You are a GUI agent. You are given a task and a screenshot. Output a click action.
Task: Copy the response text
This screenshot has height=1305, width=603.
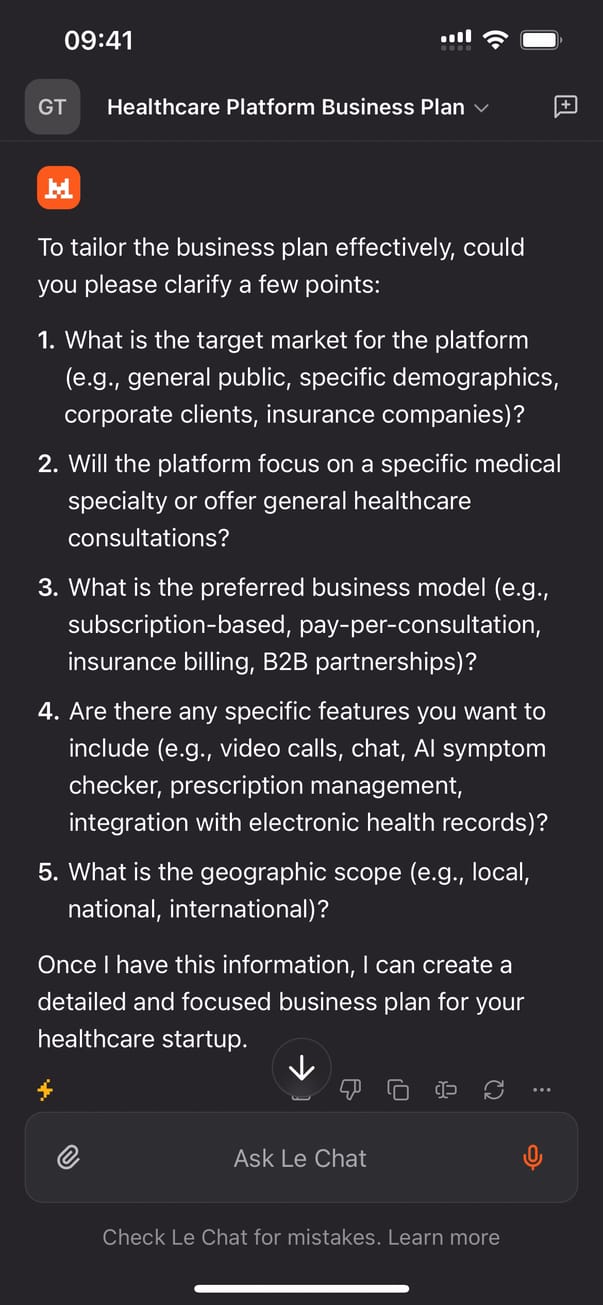[x=398, y=1090]
